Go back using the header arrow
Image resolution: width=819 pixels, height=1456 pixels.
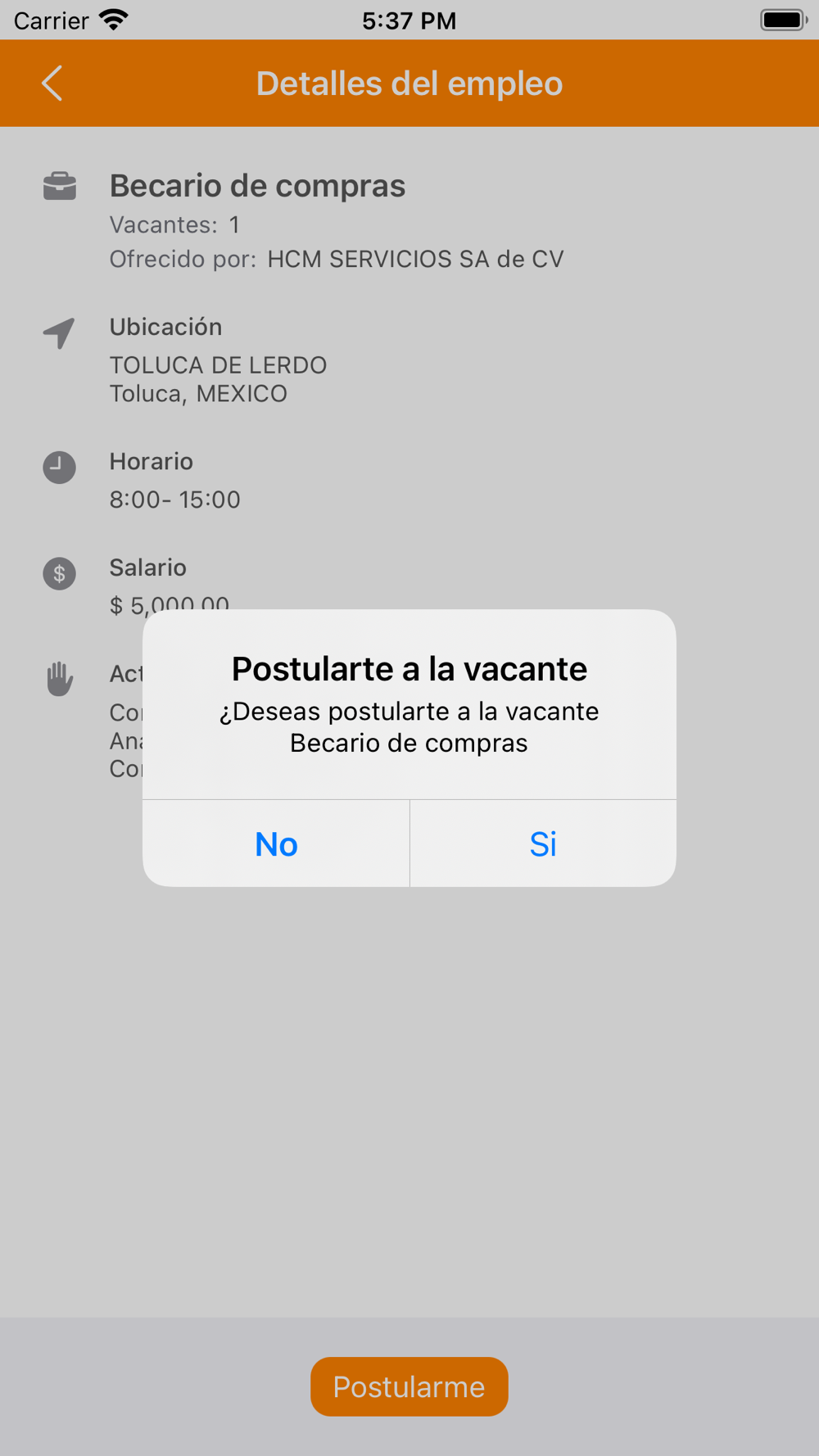52,84
